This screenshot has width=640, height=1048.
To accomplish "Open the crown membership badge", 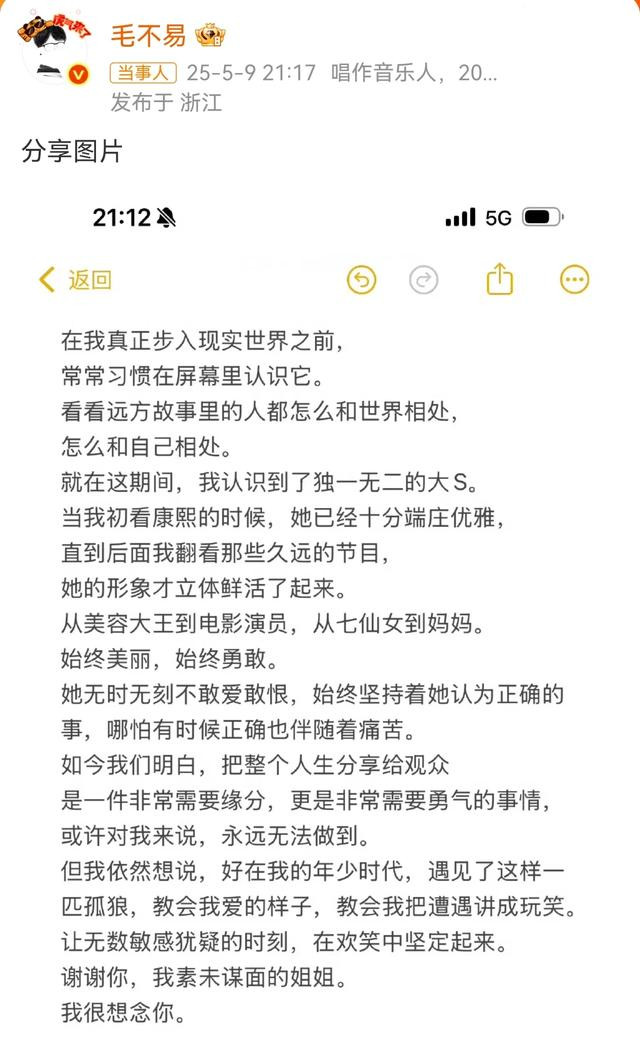I will coord(210,35).
